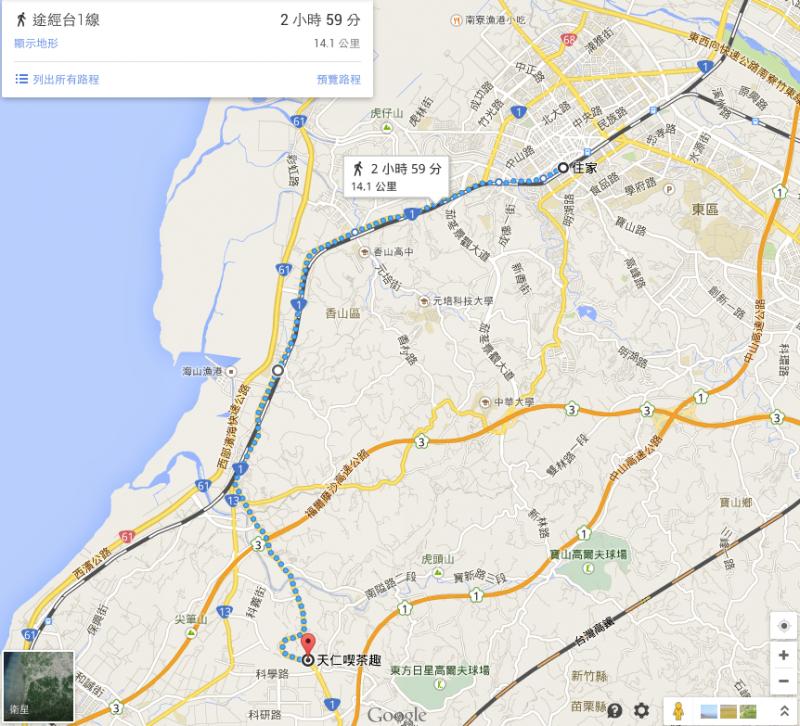Tap the 住家 starting point marker
800x726 pixels.
point(563,167)
